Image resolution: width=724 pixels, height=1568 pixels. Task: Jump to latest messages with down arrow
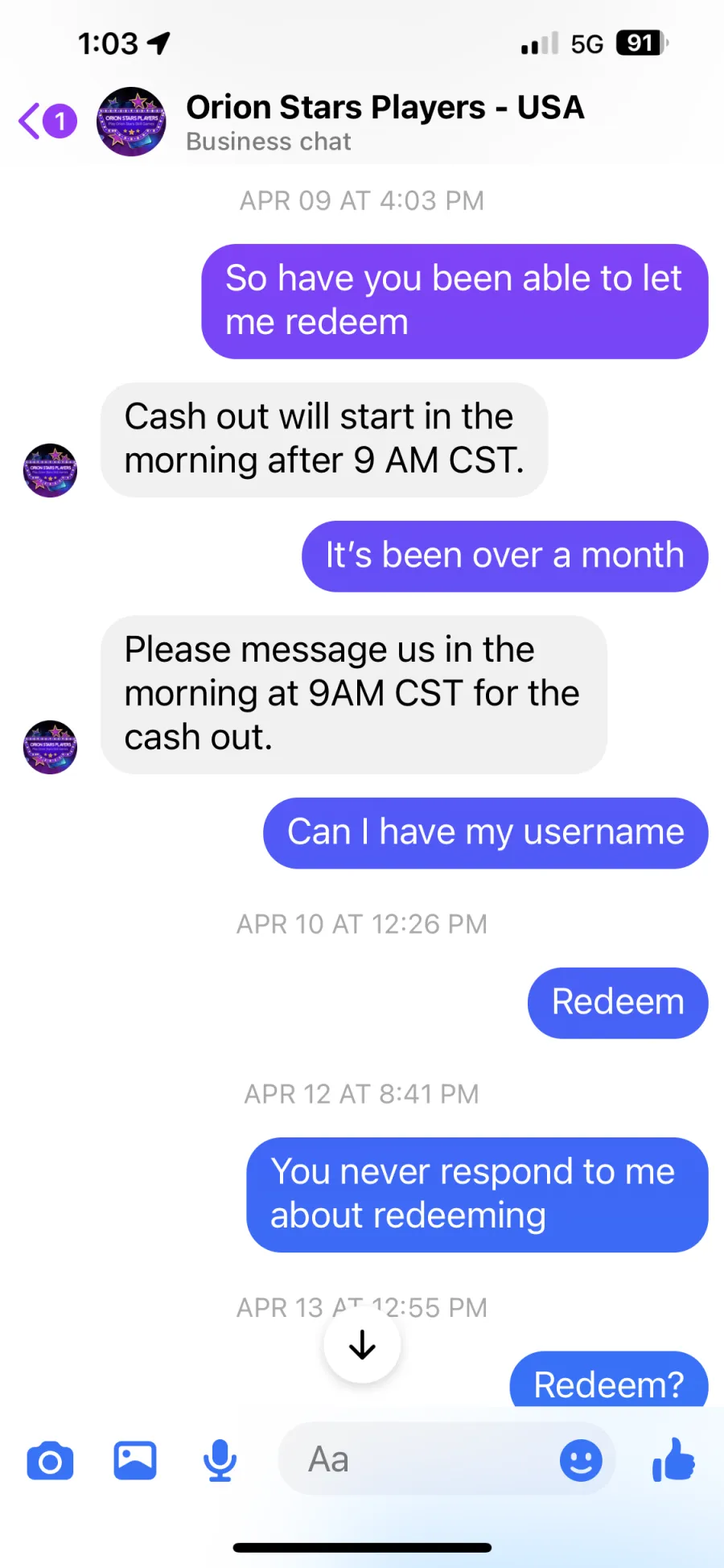pyautogui.click(x=362, y=1344)
